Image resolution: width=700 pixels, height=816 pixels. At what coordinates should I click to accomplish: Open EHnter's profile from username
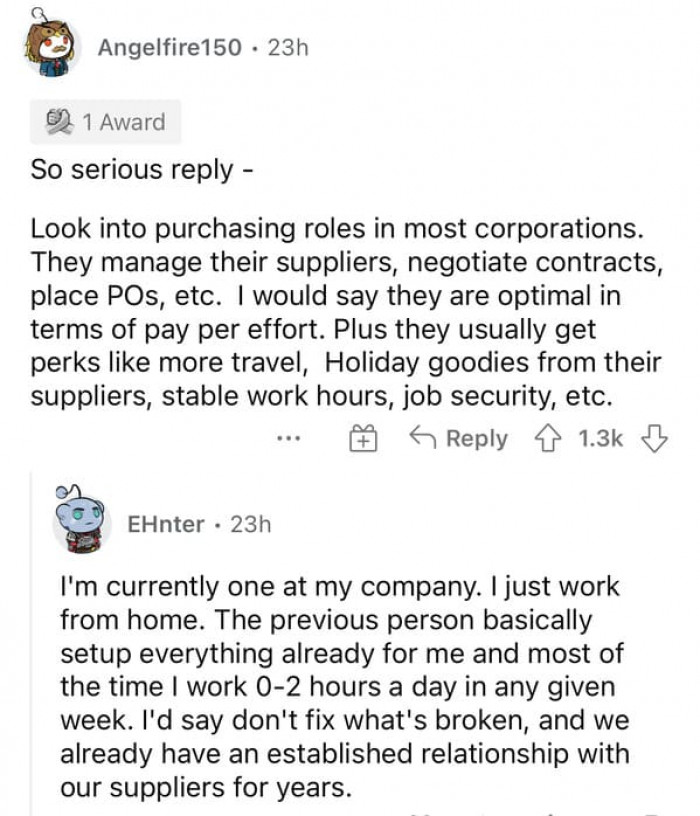pyautogui.click(x=166, y=523)
